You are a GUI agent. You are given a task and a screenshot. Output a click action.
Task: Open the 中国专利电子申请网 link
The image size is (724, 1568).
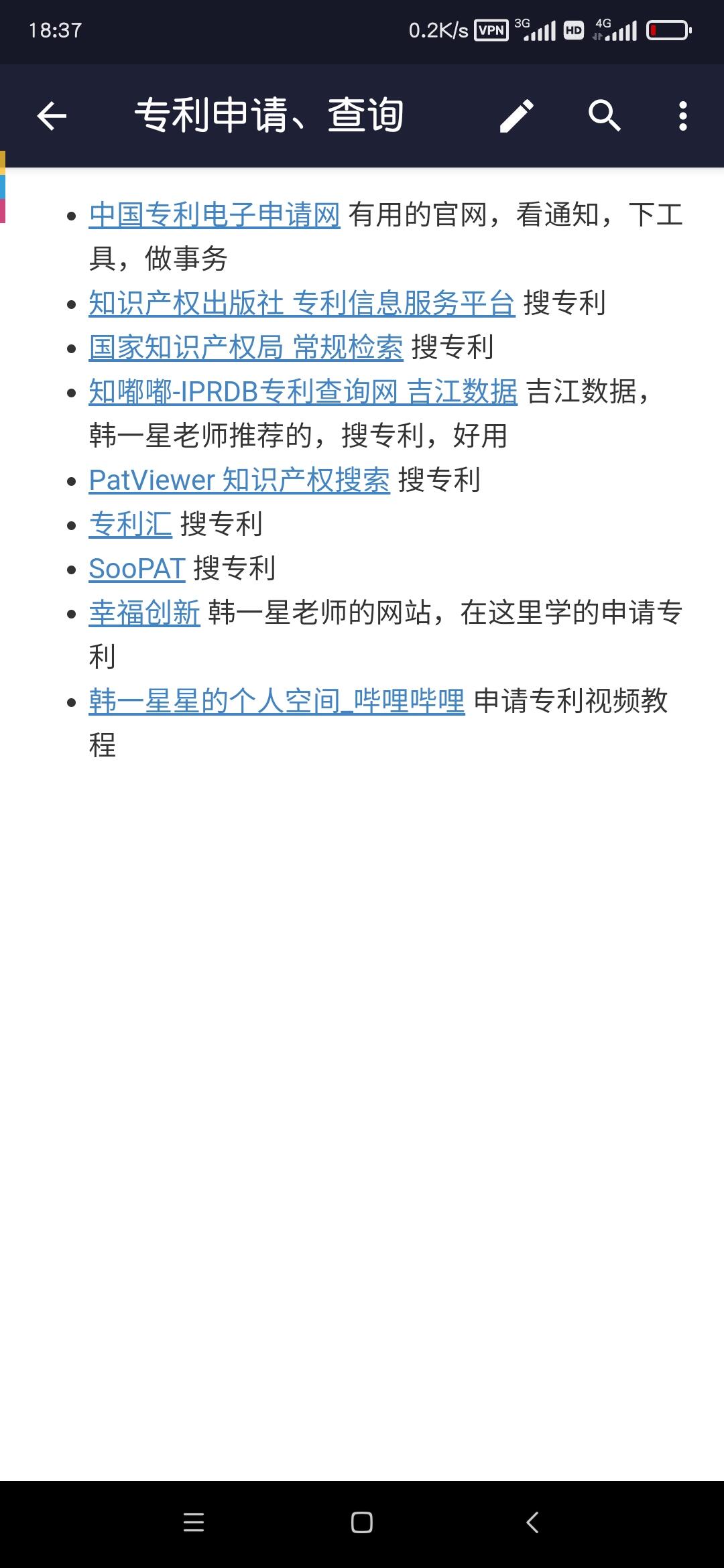[x=215, y=215]
